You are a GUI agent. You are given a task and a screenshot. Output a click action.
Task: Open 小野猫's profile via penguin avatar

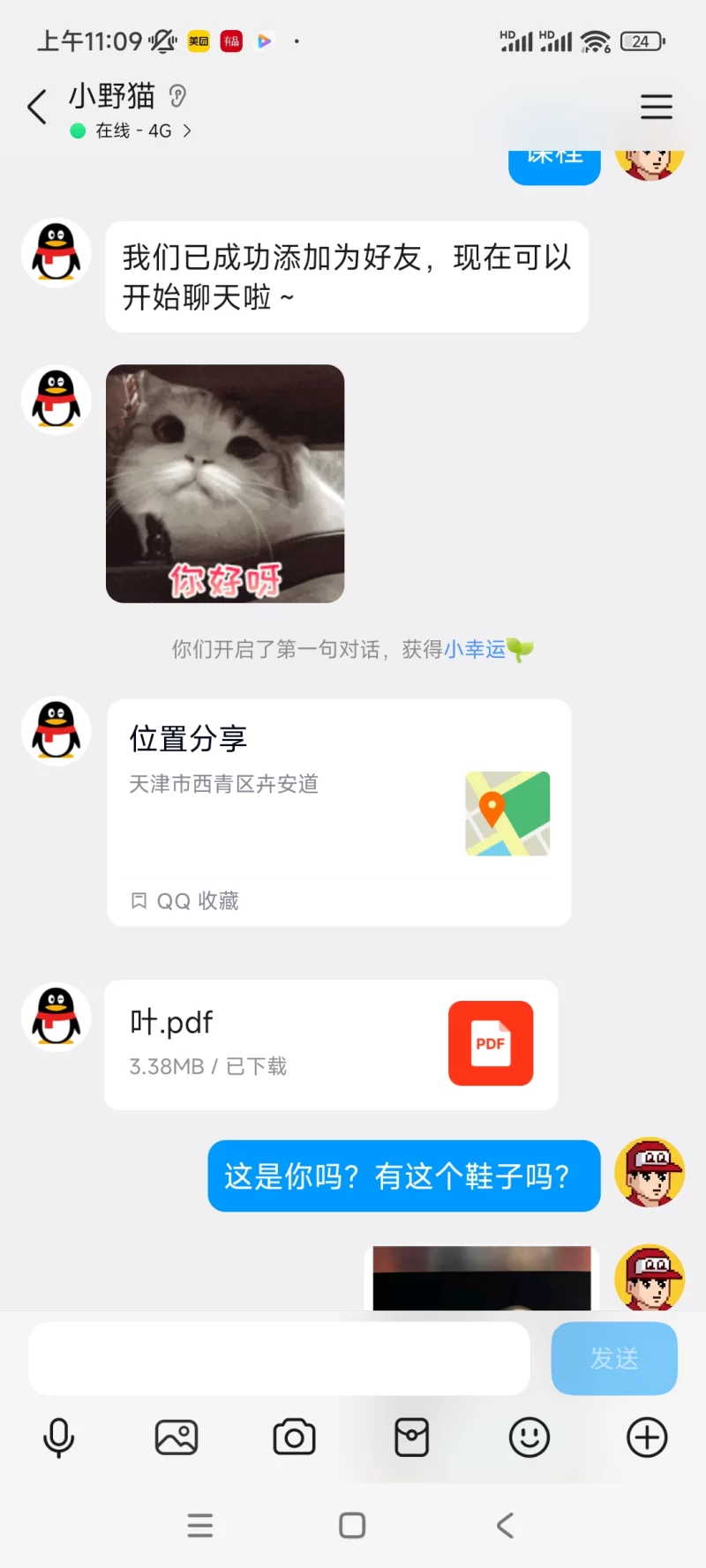point(56,253)
